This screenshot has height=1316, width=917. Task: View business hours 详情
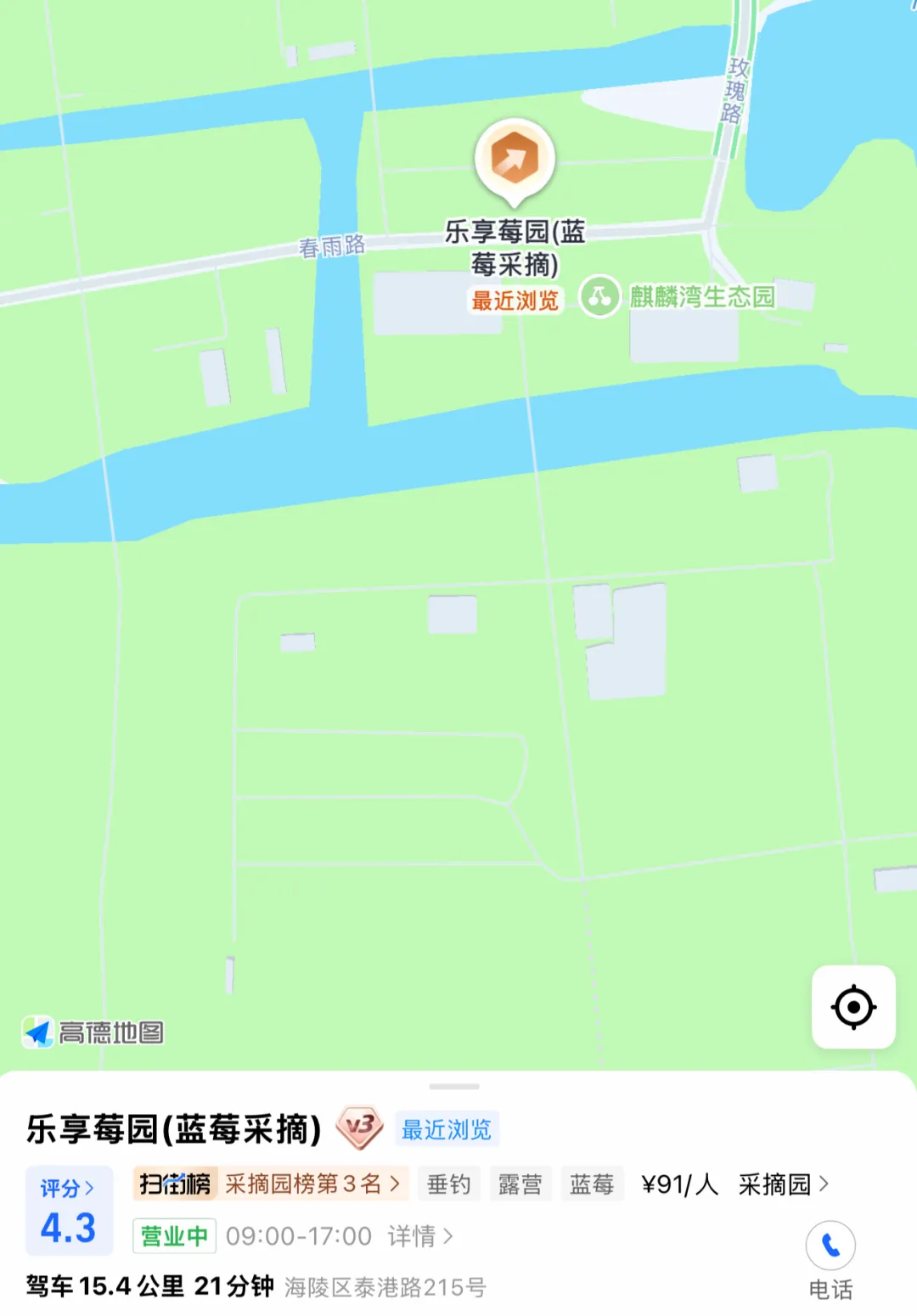tap(420, 1236)
